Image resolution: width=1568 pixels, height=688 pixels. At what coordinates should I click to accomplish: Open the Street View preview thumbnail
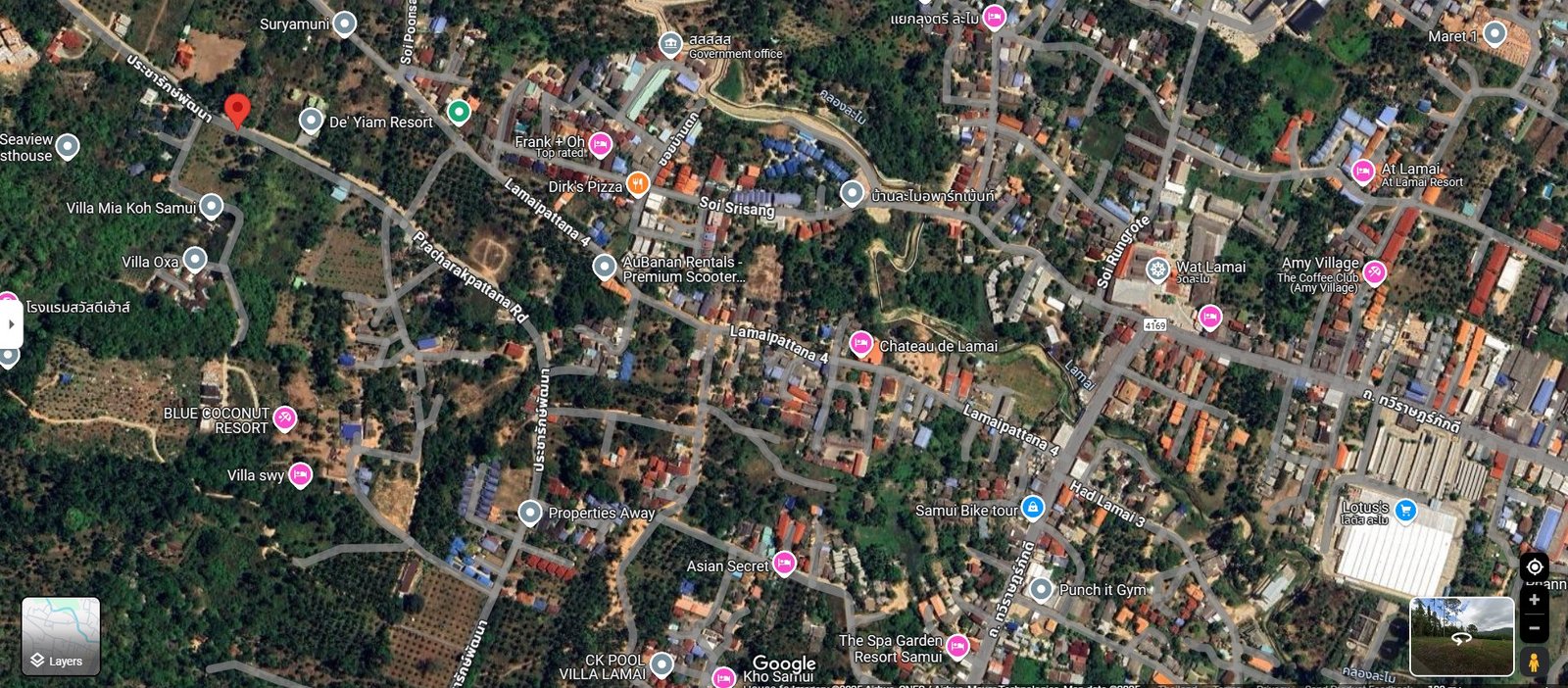coord(1461,636)
